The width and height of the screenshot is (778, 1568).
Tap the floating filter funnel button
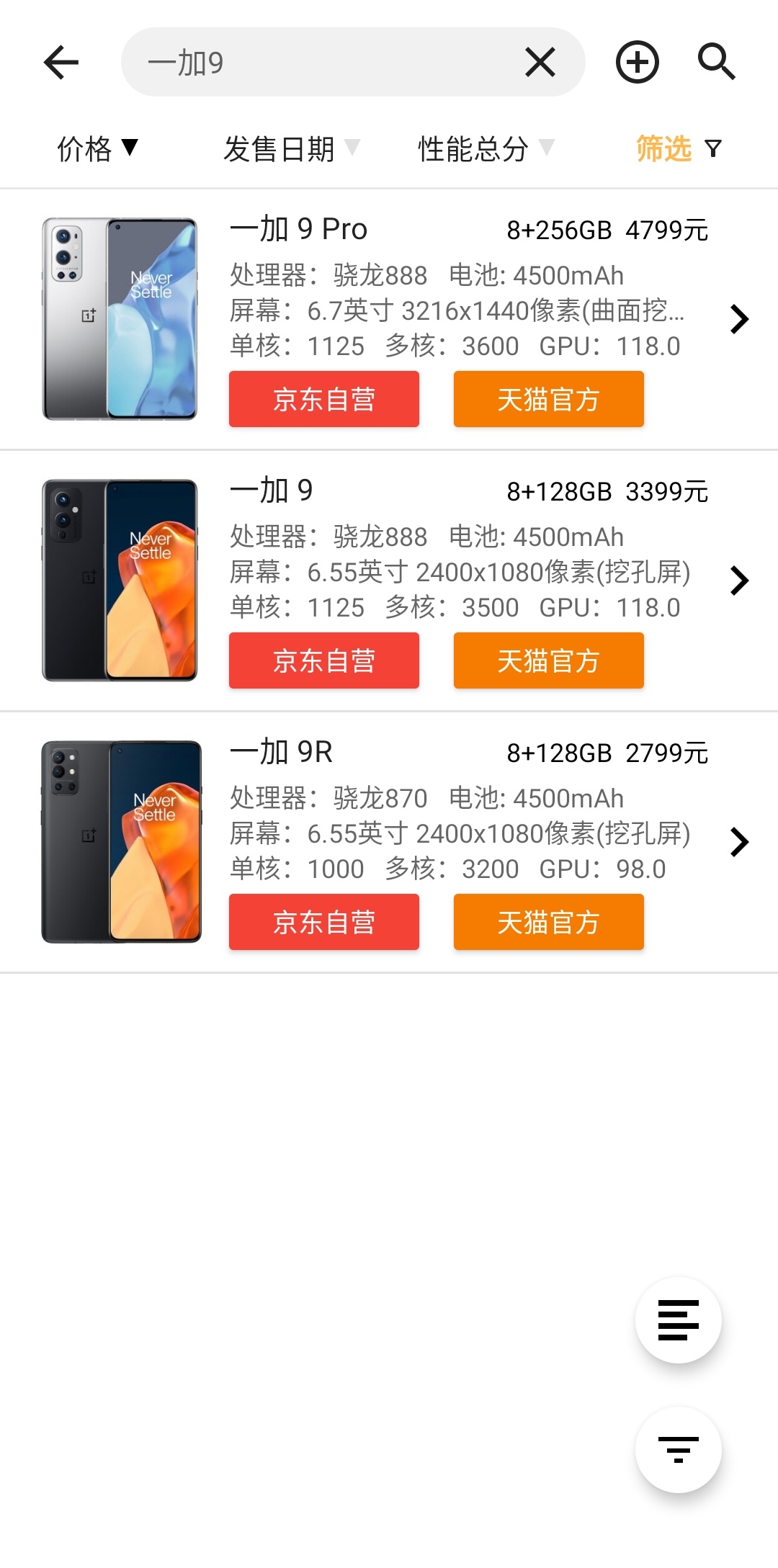click(678, 1449)
